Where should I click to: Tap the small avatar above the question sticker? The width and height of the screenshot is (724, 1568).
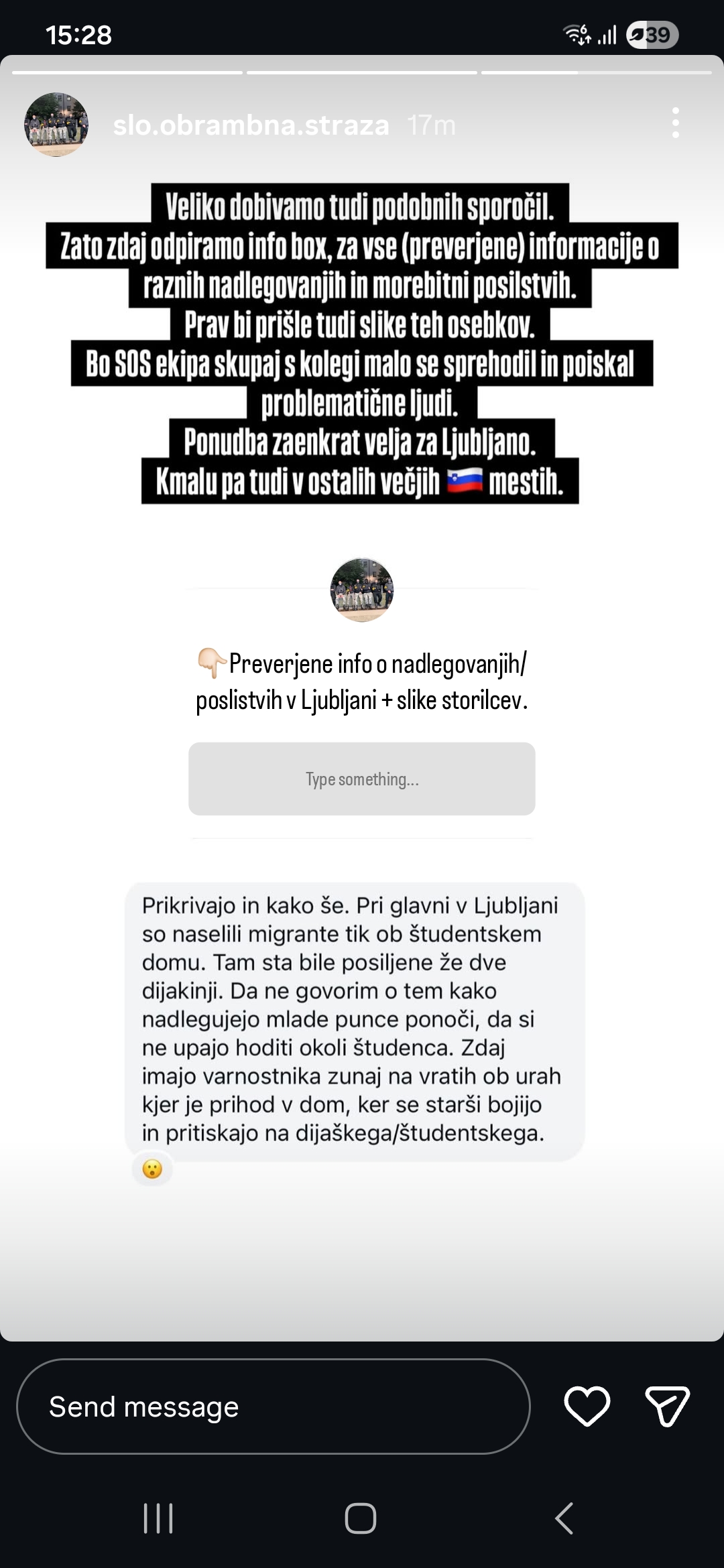[x=362, y=590]
